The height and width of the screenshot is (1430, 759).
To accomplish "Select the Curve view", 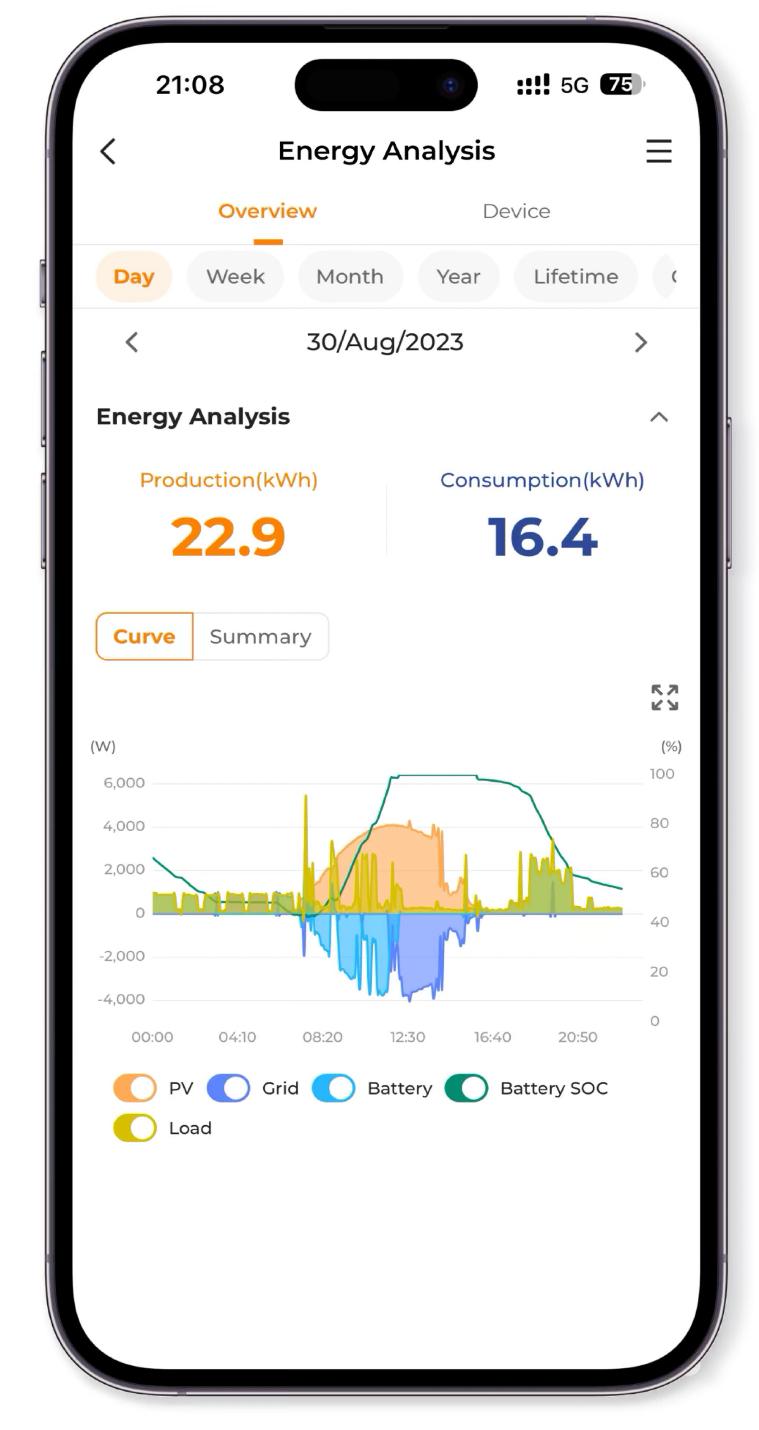I will coord(144,637).
